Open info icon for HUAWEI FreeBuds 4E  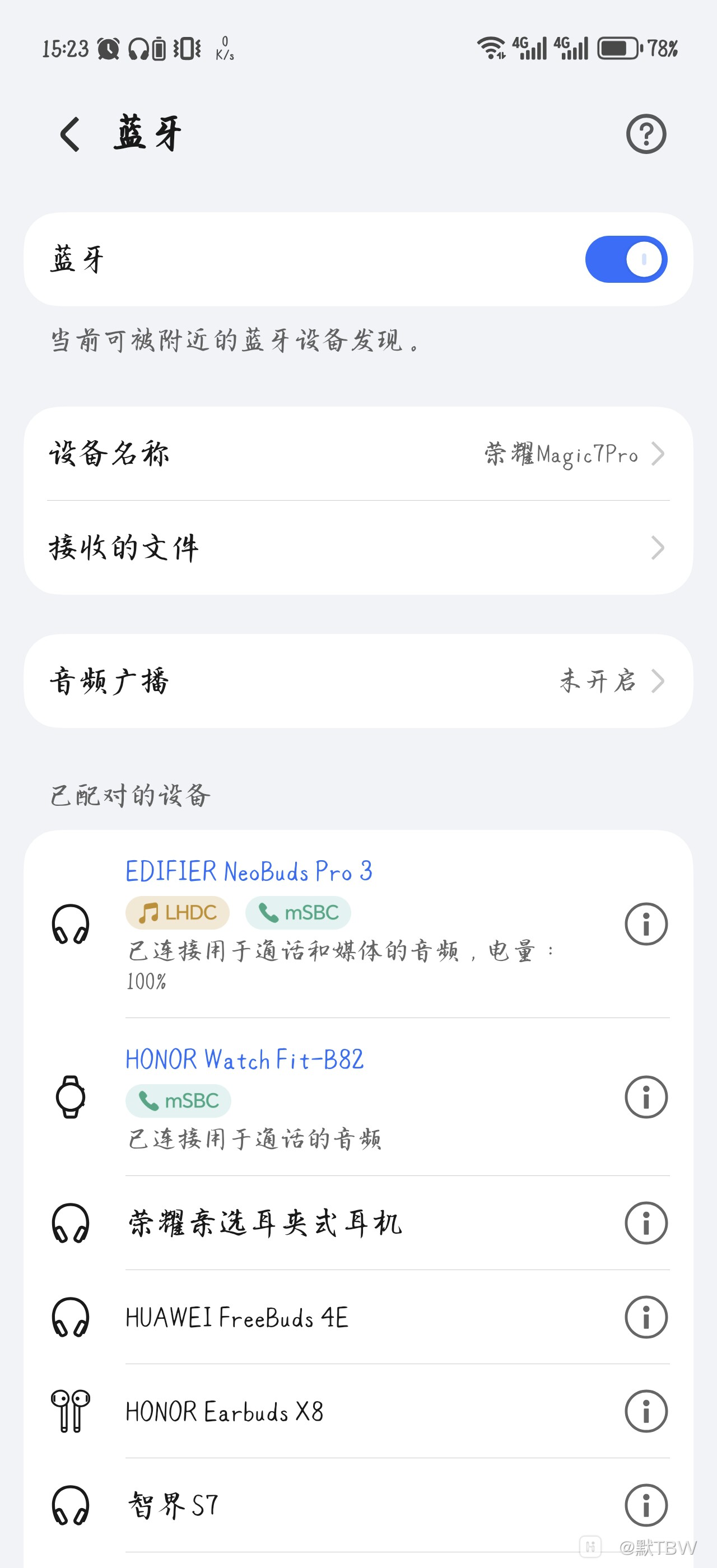click(645, 1317)
